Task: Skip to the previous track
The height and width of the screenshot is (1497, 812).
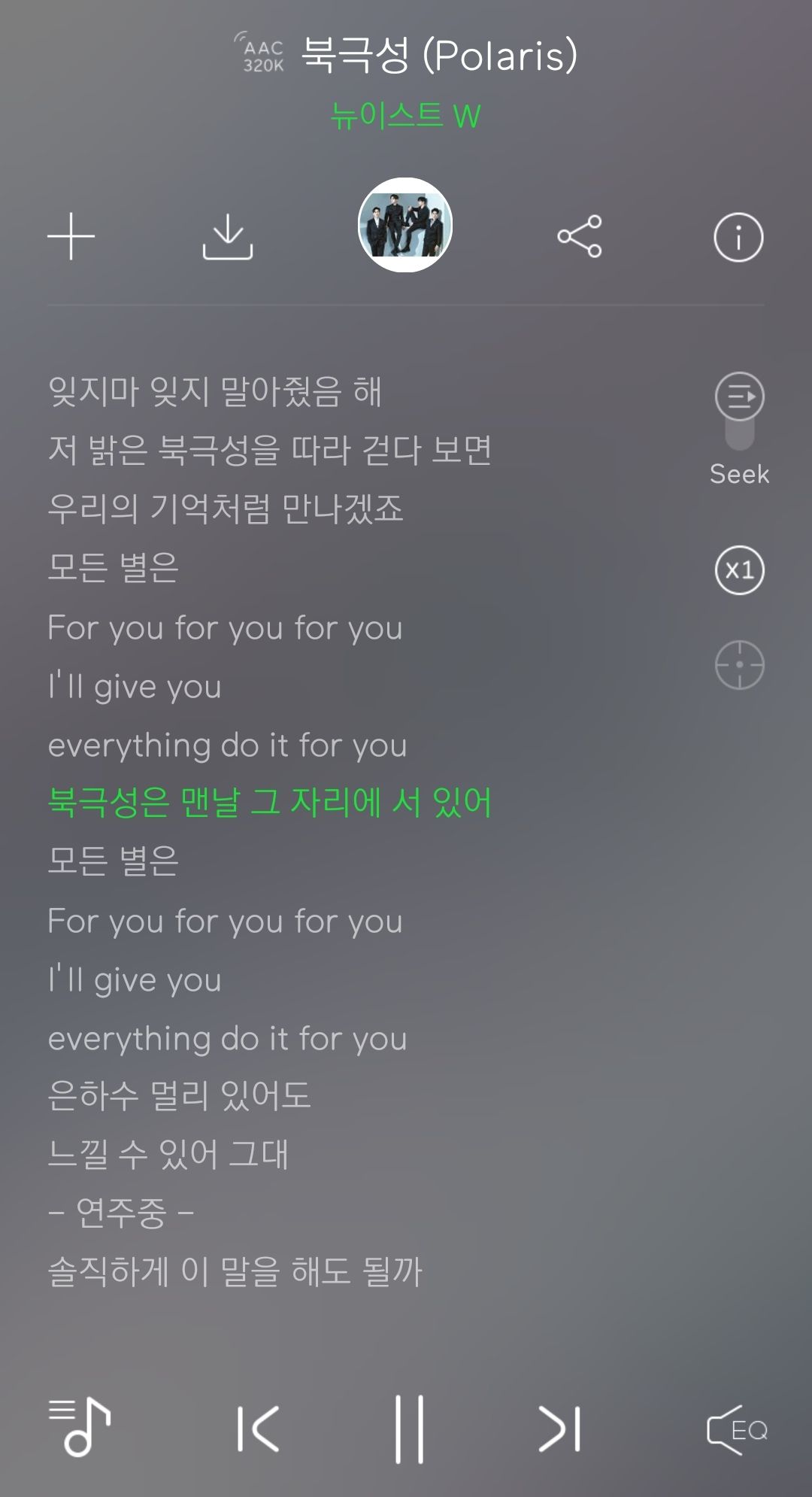Action: tap(258, 1429)
